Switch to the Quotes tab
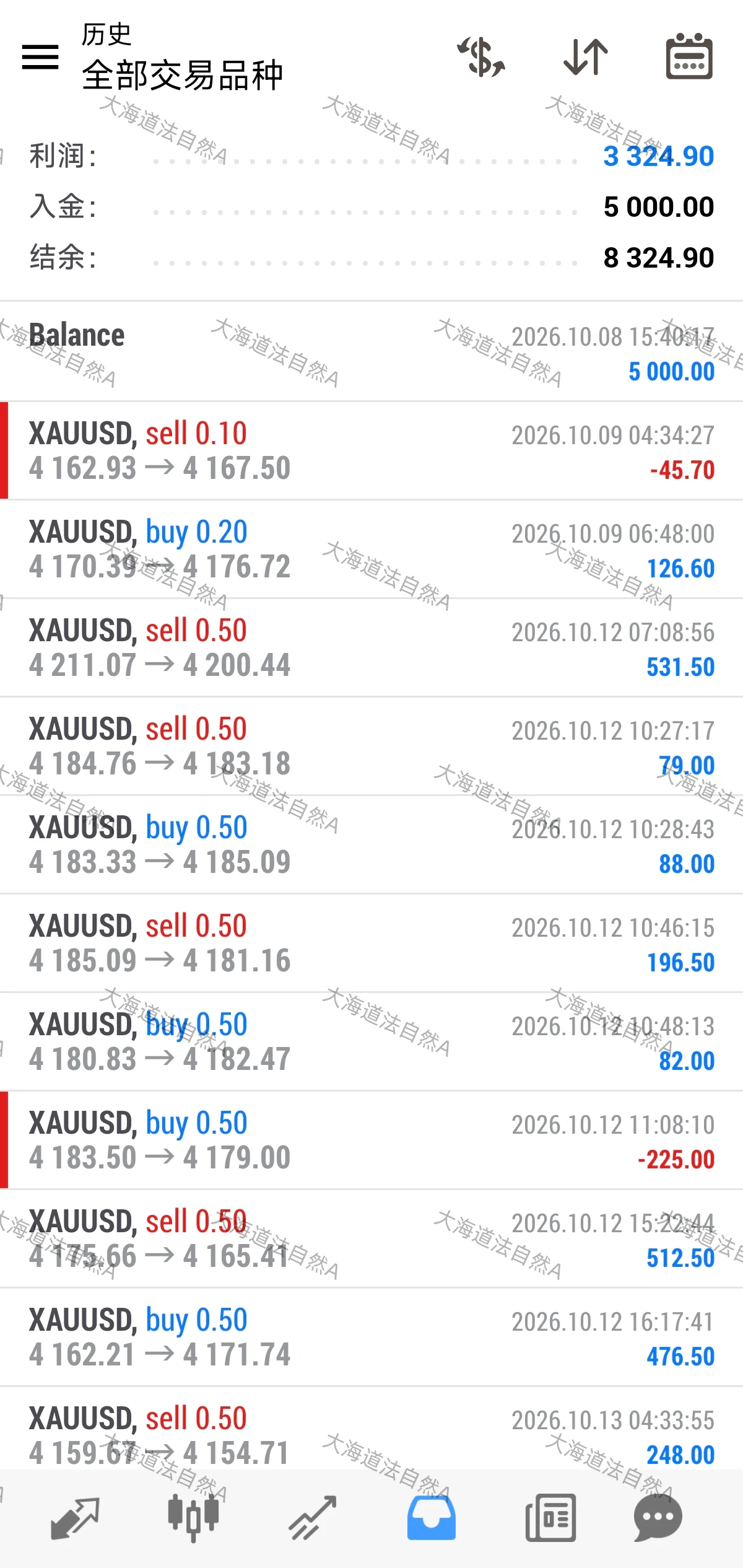743x1568 pixels. coord(75,1518)
